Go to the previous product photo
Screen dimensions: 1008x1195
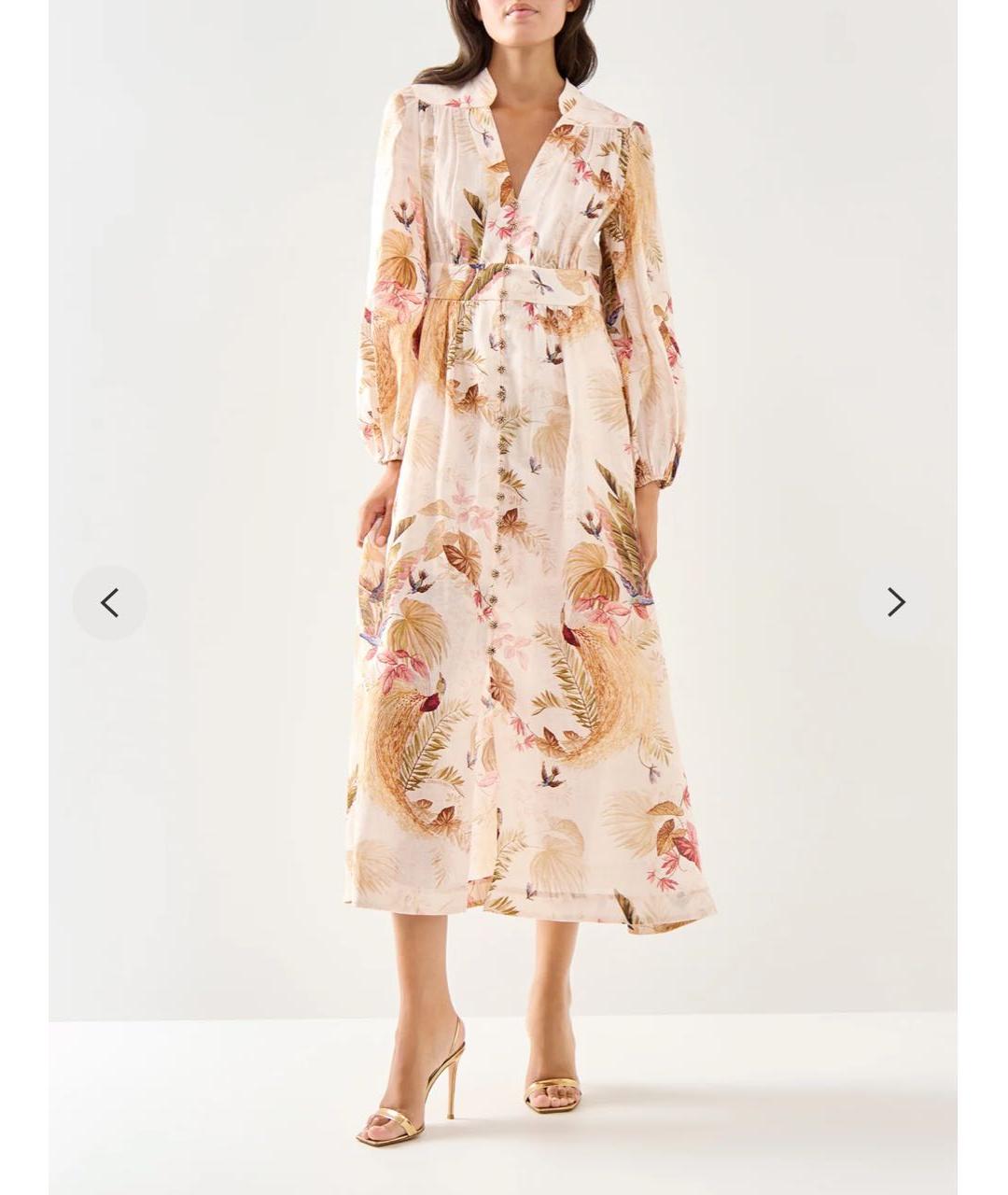point(109,603)
